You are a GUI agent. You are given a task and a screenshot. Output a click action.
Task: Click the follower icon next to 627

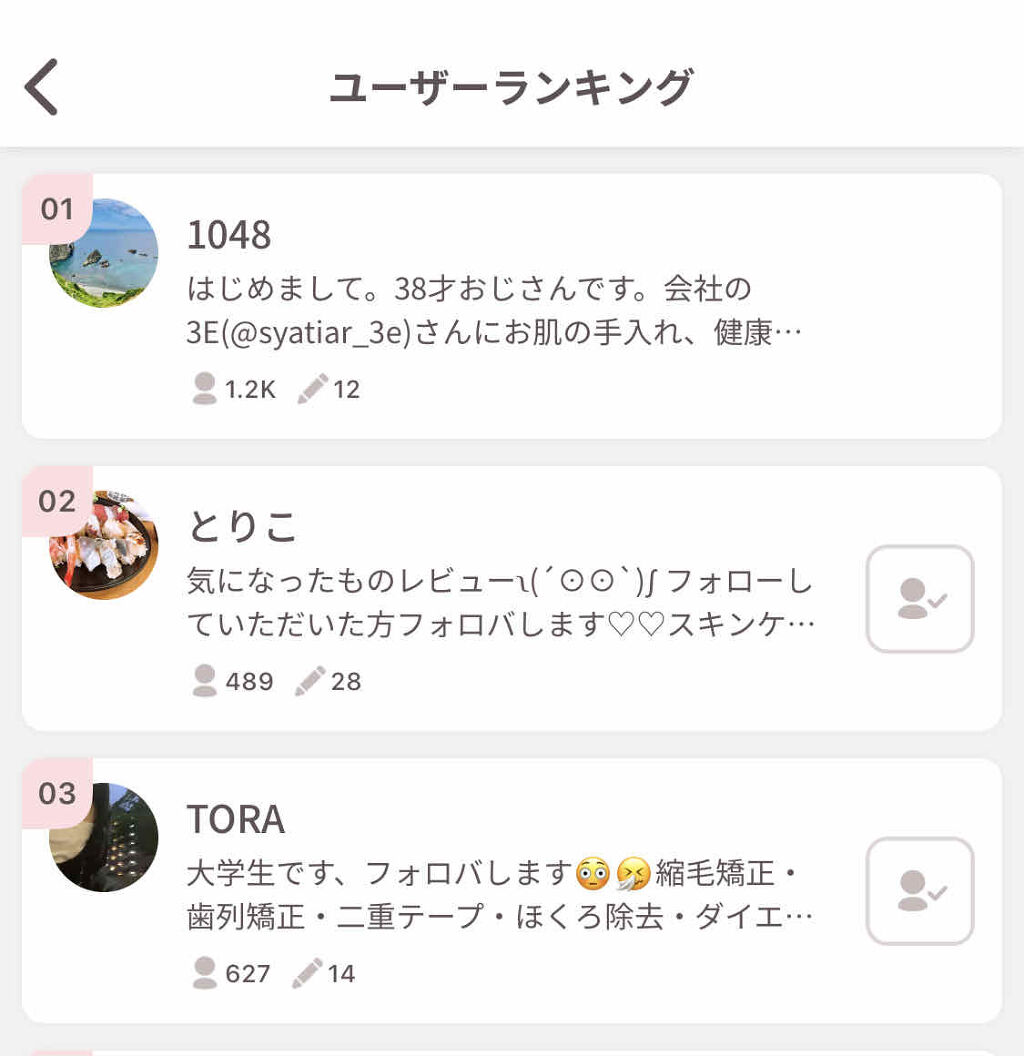pos(203,971)
